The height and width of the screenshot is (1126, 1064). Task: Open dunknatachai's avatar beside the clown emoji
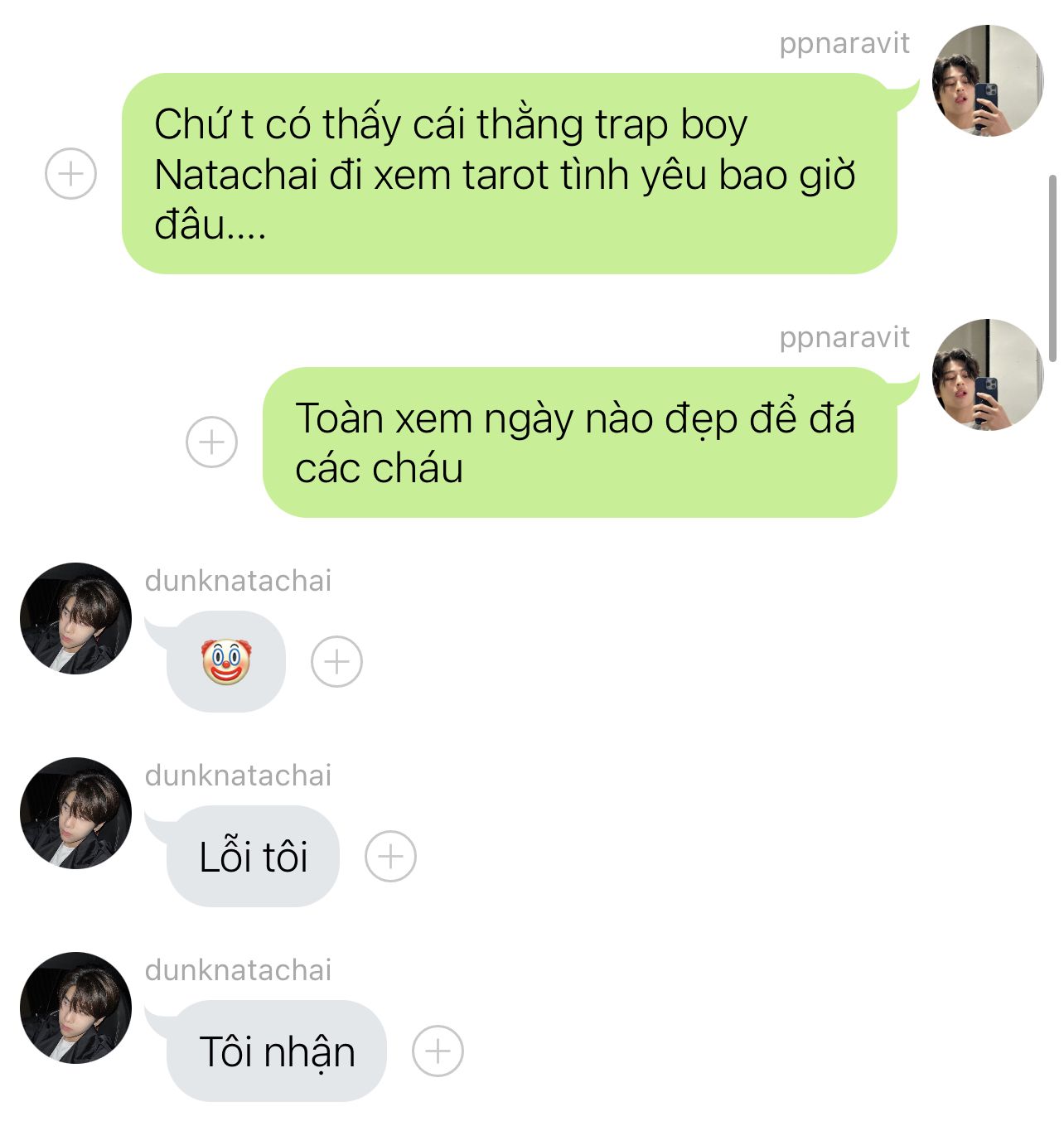(x=75, y=619)
